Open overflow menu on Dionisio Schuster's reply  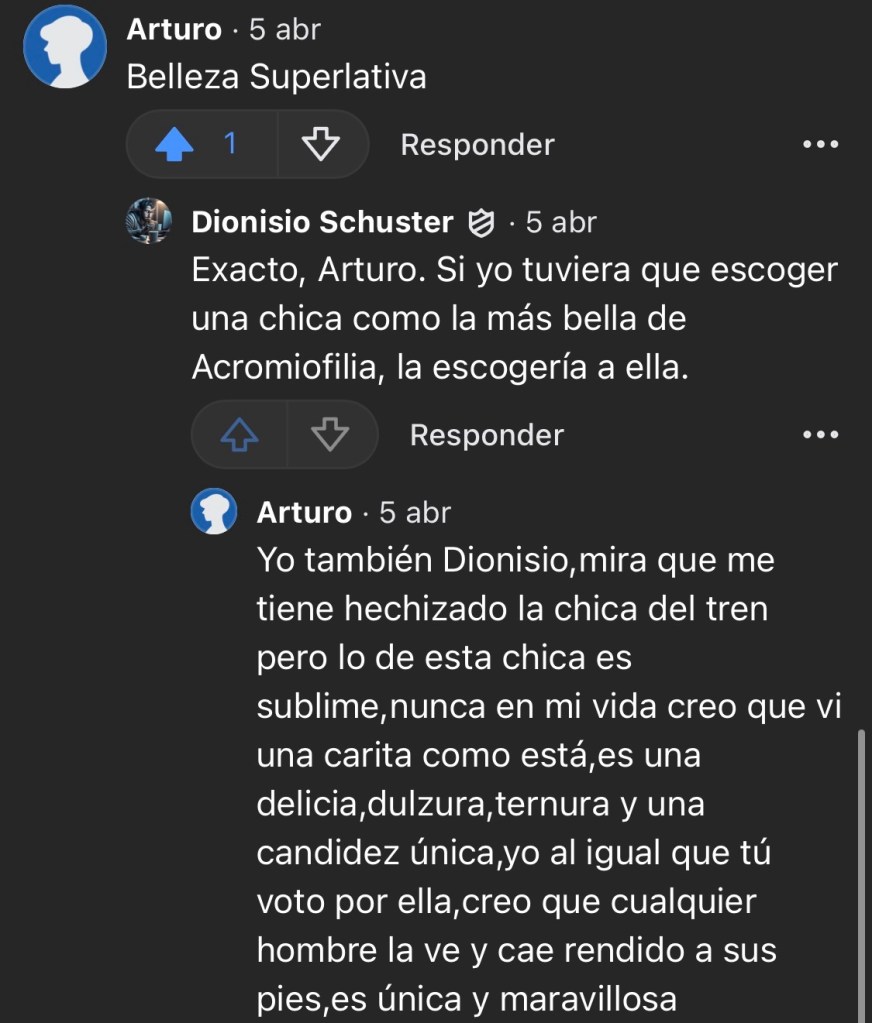point(820,435)
